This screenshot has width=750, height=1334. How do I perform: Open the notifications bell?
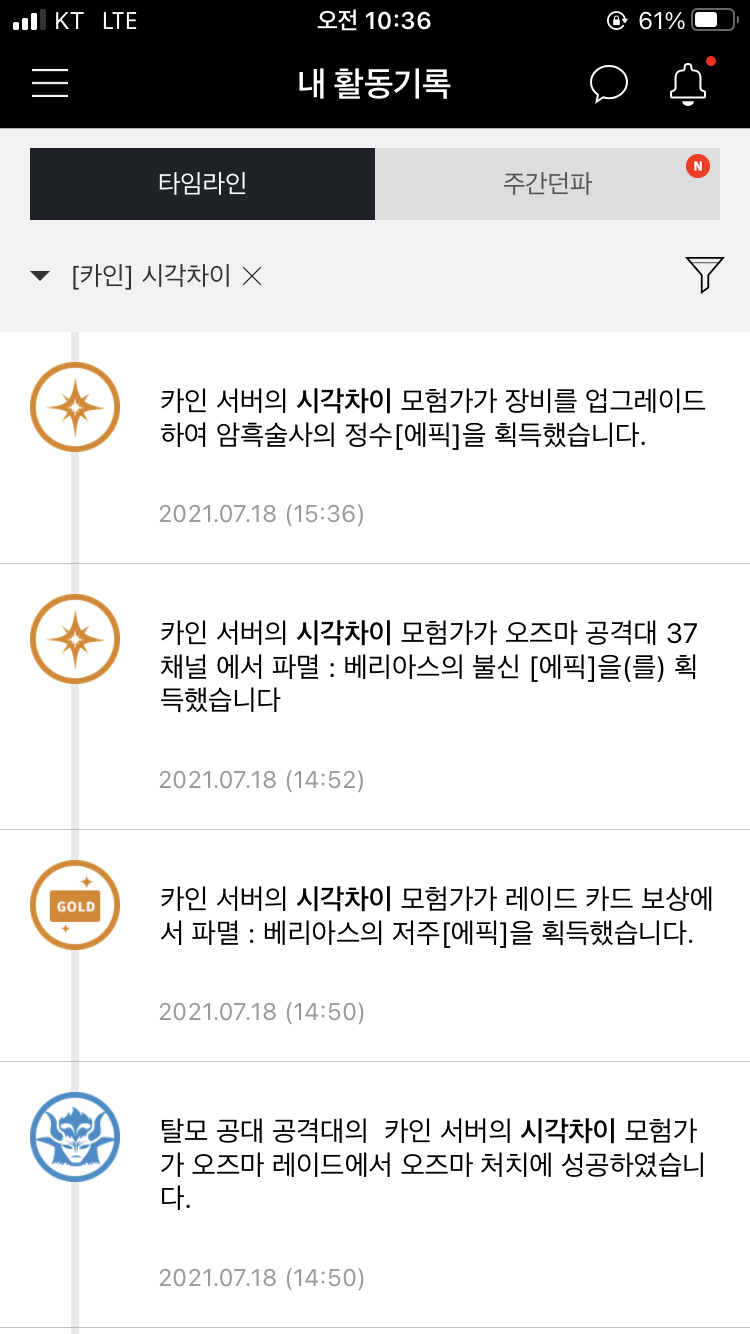click(688, 84)
